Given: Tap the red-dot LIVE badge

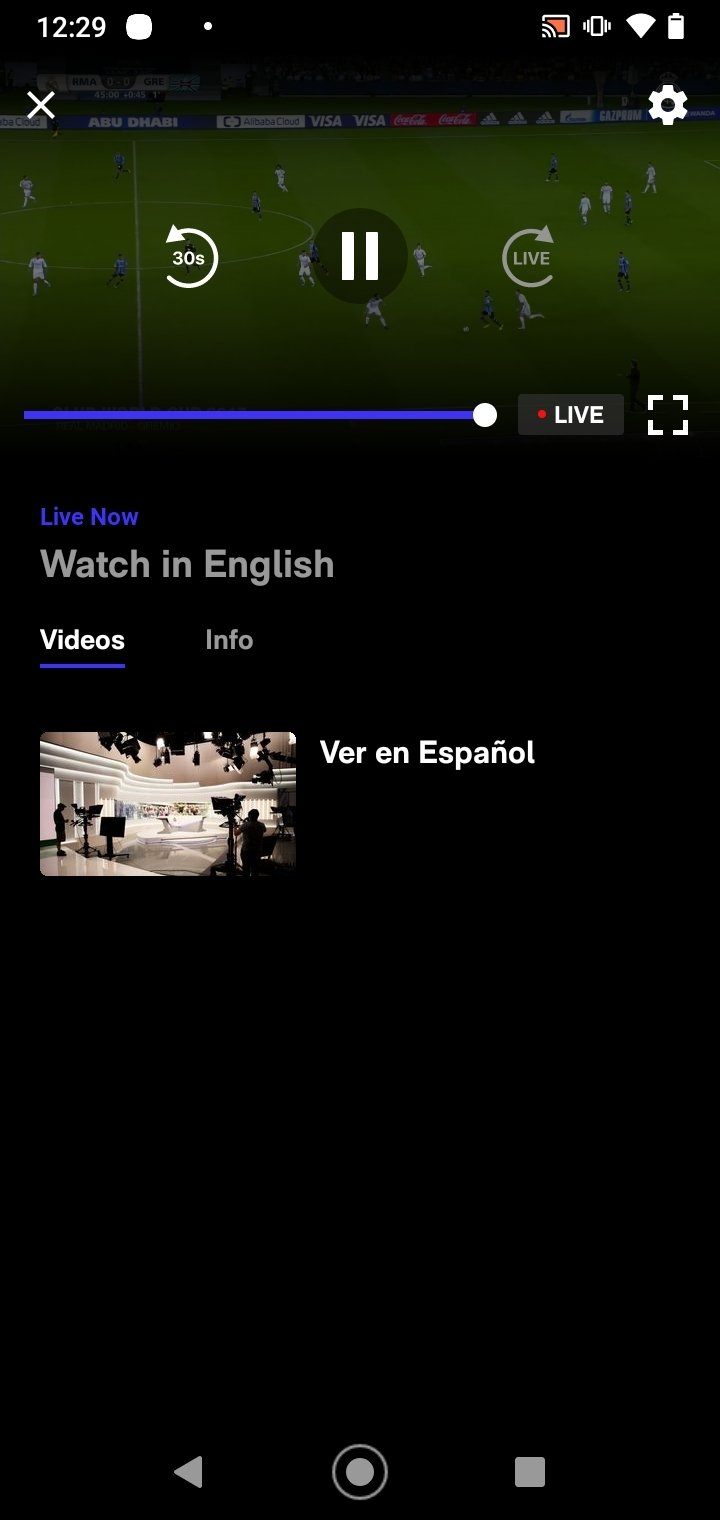Looking at the screenshot, I should [571, 415].
